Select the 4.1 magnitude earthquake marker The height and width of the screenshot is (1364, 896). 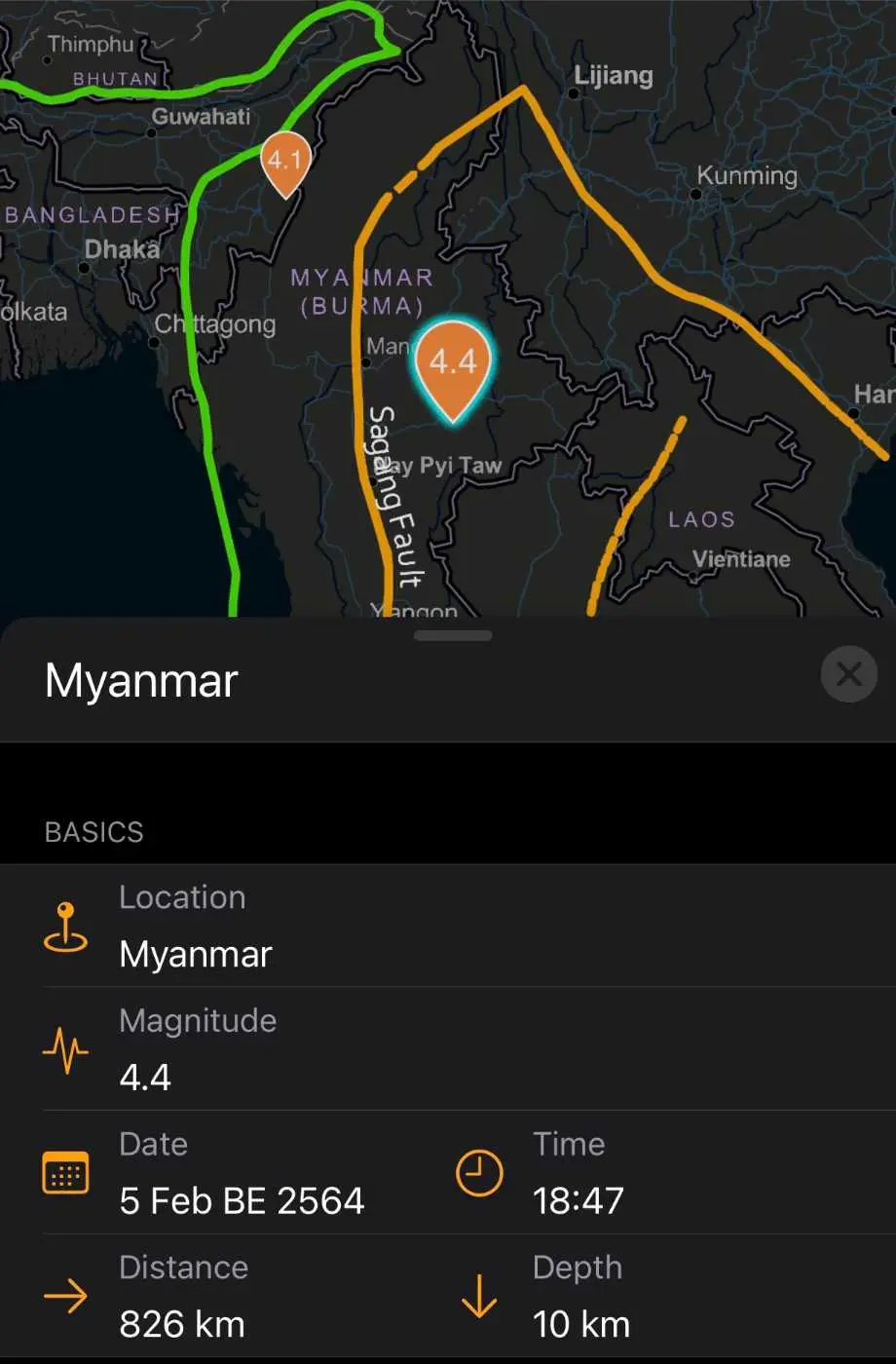pyautogui.click(x=285, y=161)
